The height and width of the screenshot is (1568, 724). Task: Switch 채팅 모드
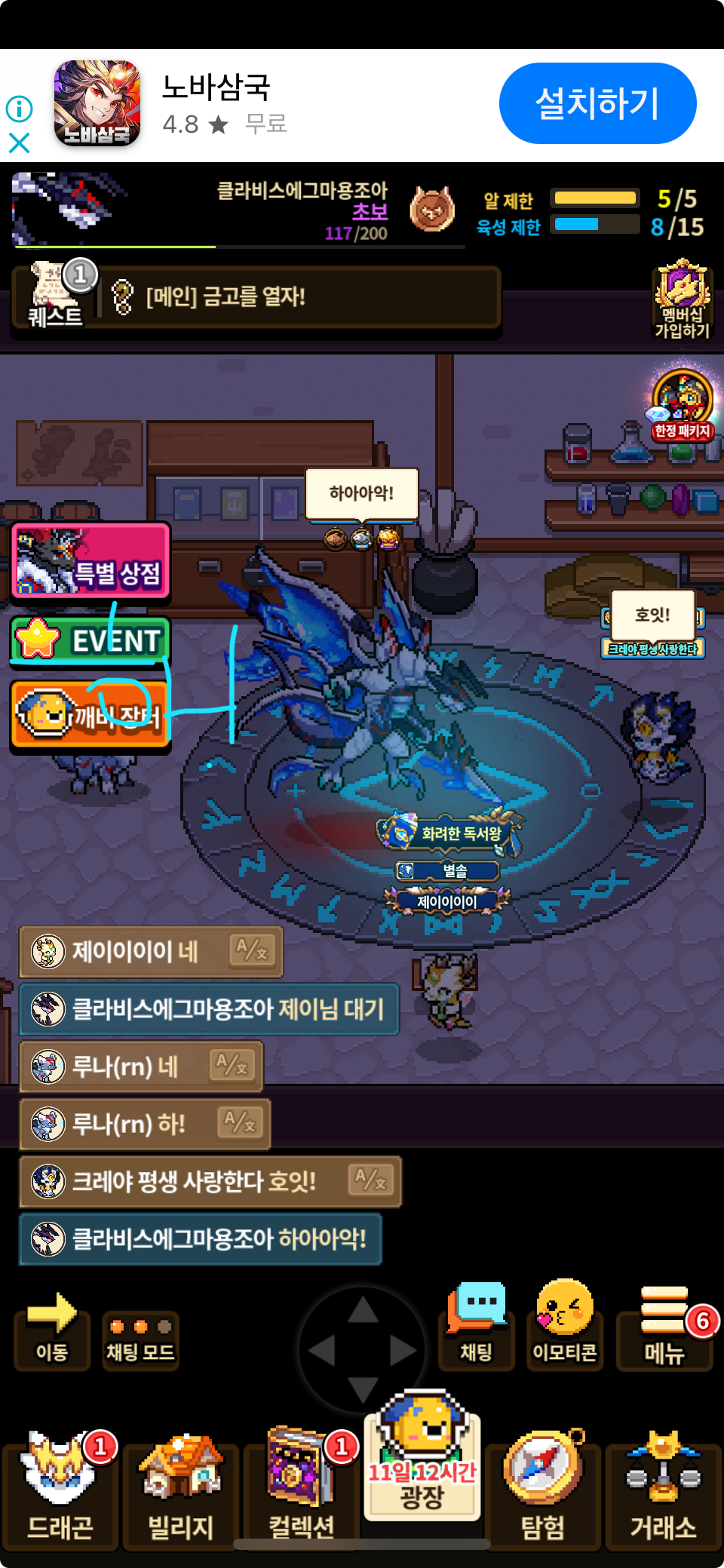point(140,1340)
